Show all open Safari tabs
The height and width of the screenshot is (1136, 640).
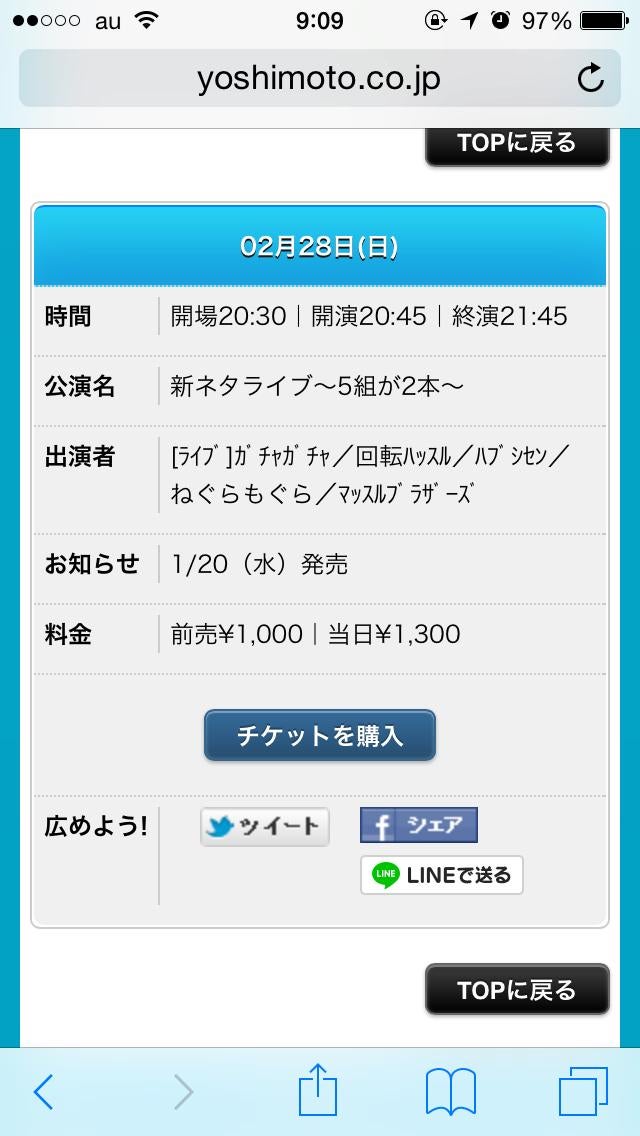point(583,1092)
